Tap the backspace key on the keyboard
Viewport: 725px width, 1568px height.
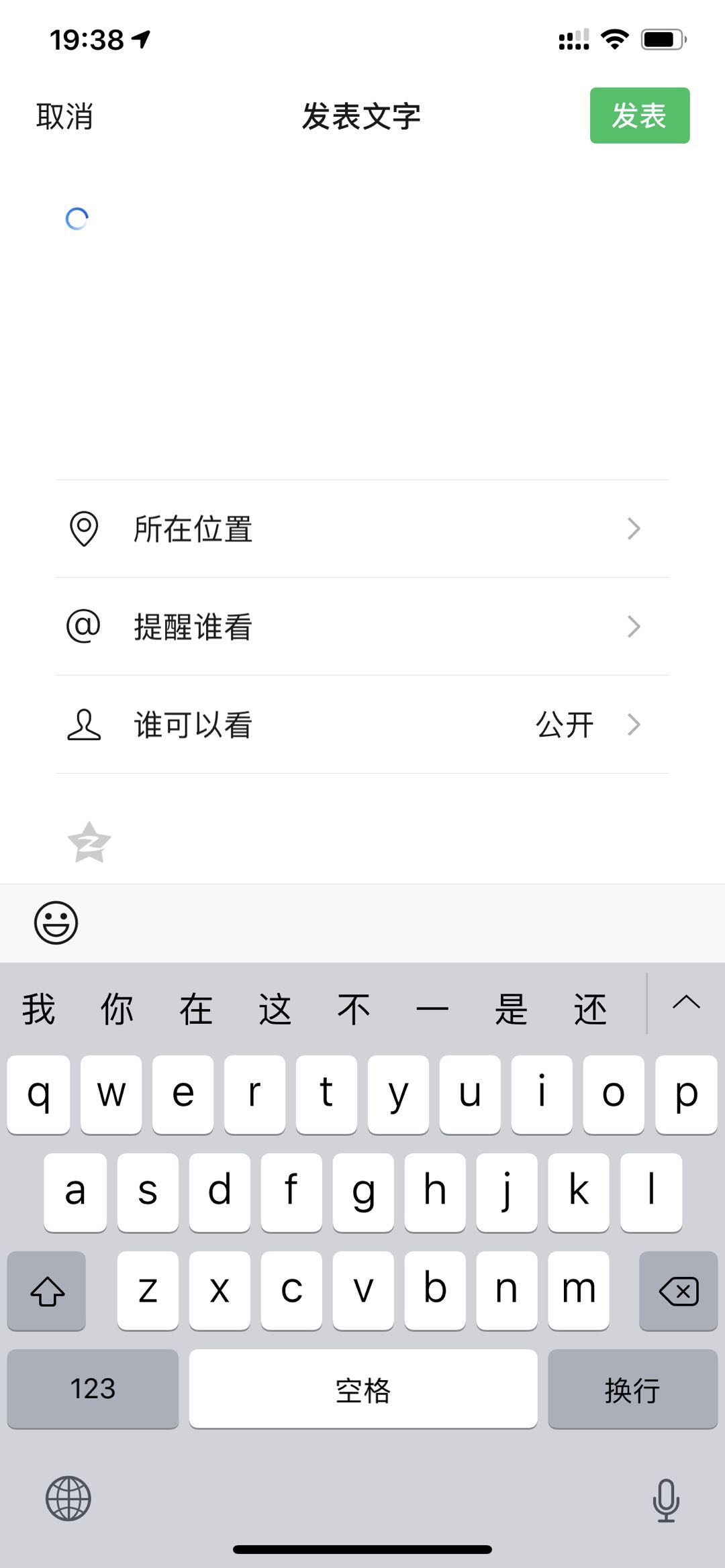pyautogui.click(x=678, y=1290)
